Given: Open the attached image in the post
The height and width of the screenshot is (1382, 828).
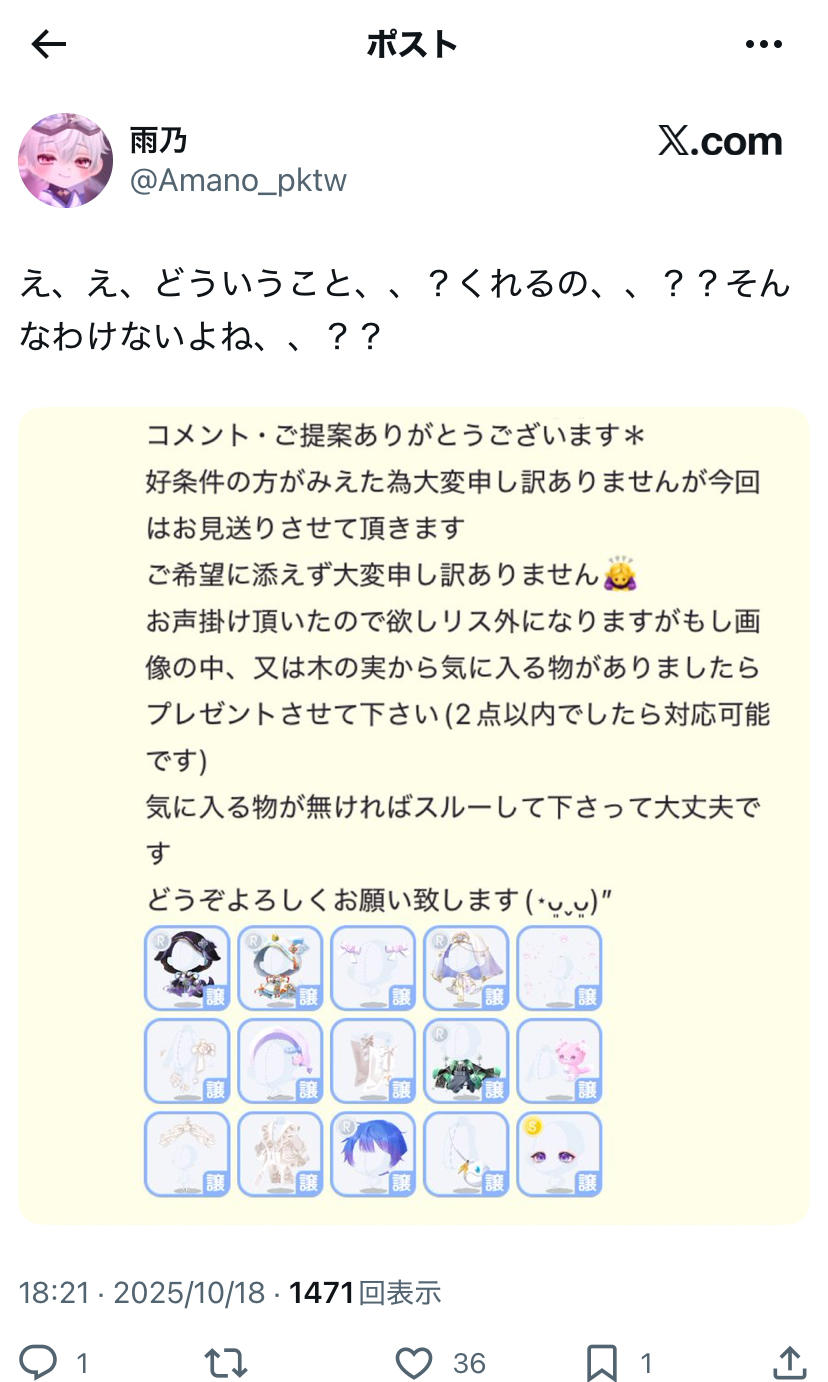Looking at the screenshot, I should click(413, 815).
